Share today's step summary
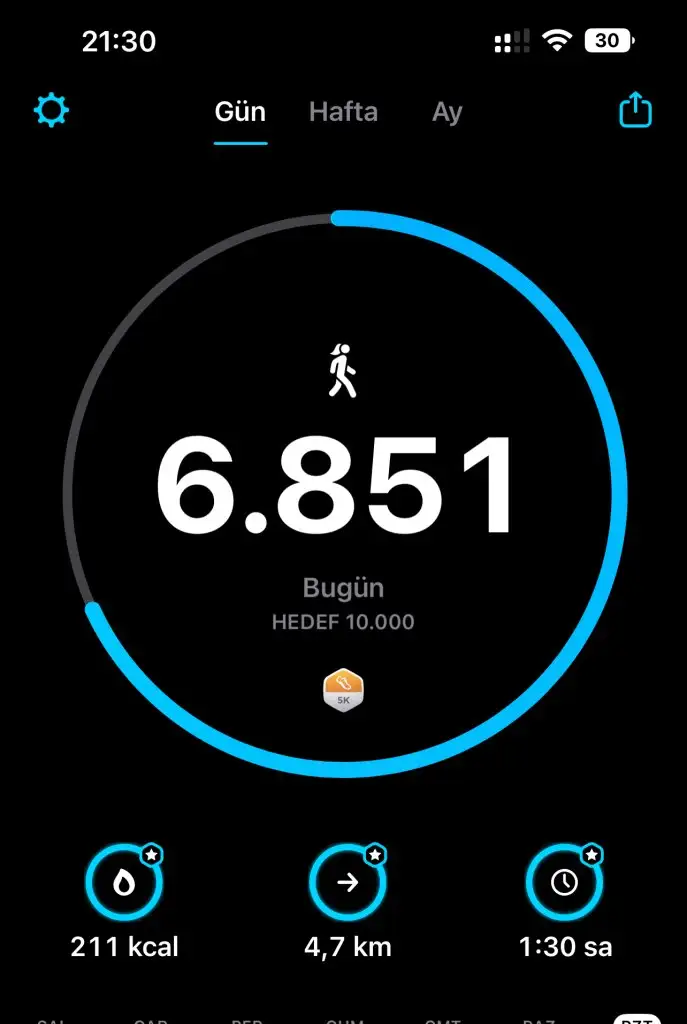The height and width of the screenshot is (1024, 687). click(x=635, y=110)
